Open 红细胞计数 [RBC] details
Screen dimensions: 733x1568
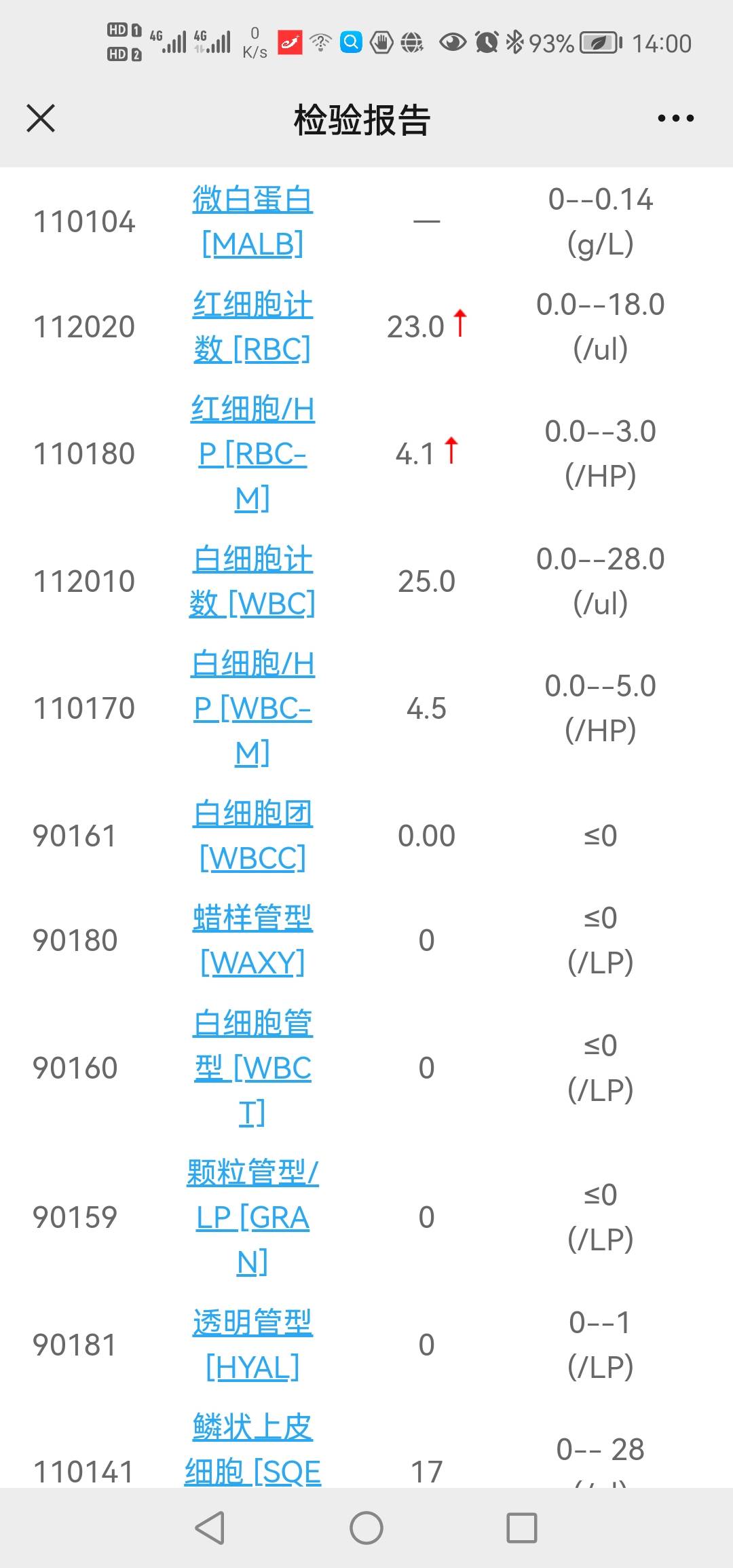tap(251, 326)
